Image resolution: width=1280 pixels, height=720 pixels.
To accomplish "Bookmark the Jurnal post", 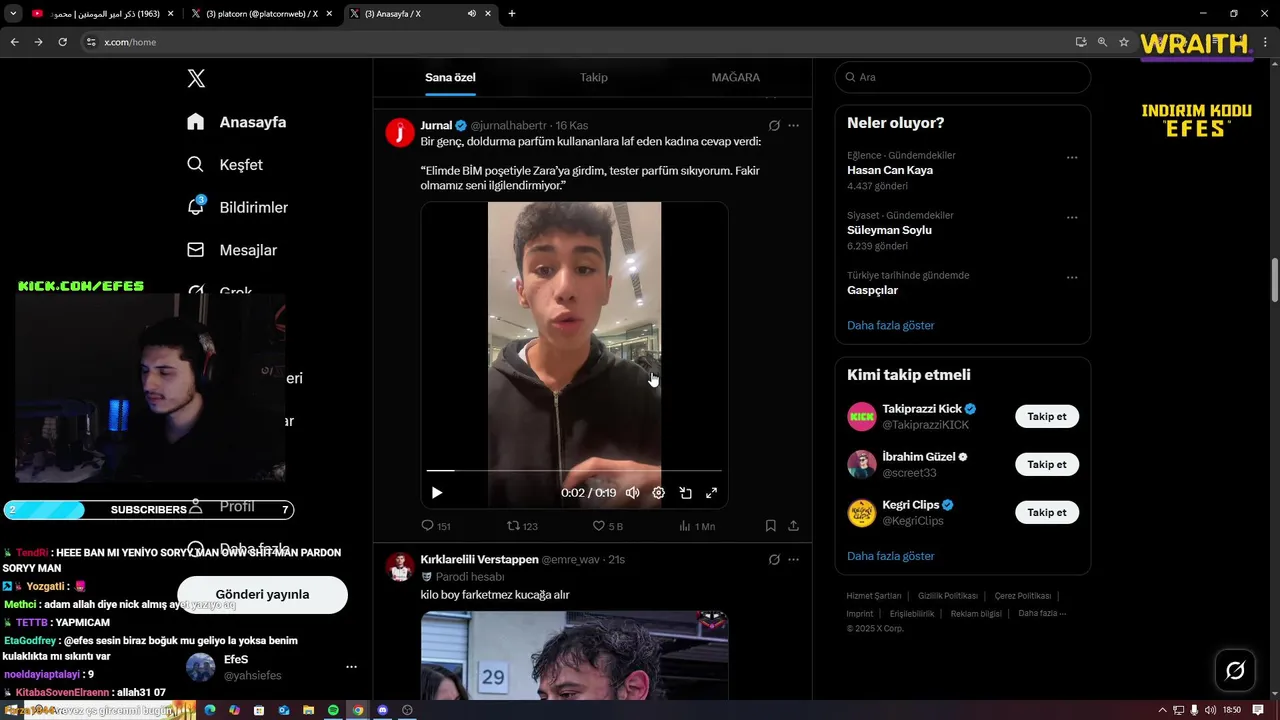I will pos(770,526).
